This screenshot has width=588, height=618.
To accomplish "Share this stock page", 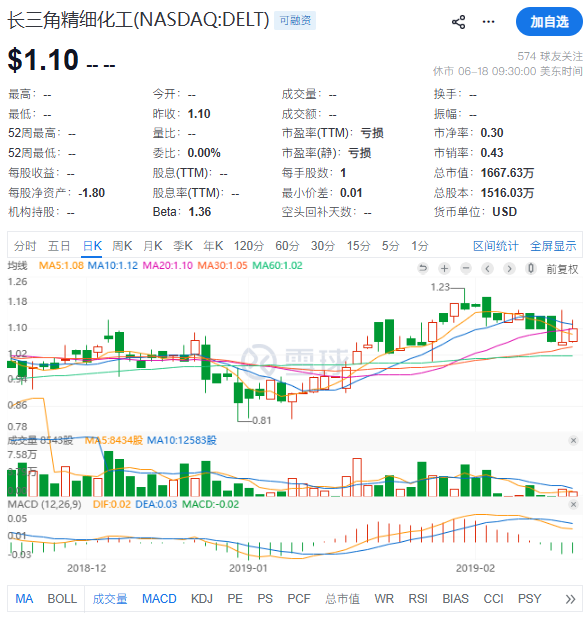I will click(x=458, y=22).
